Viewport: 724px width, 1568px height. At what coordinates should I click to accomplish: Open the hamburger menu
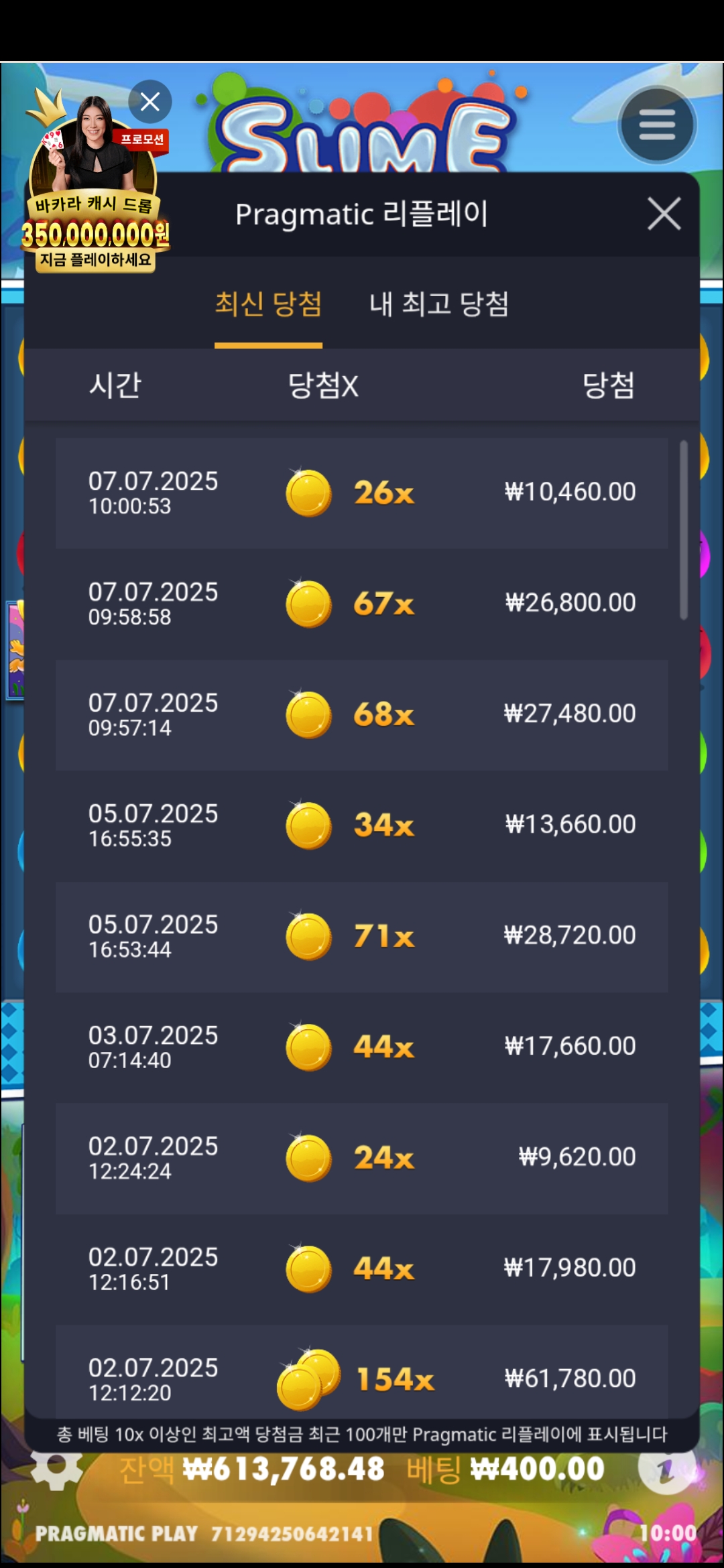(657, 125)
